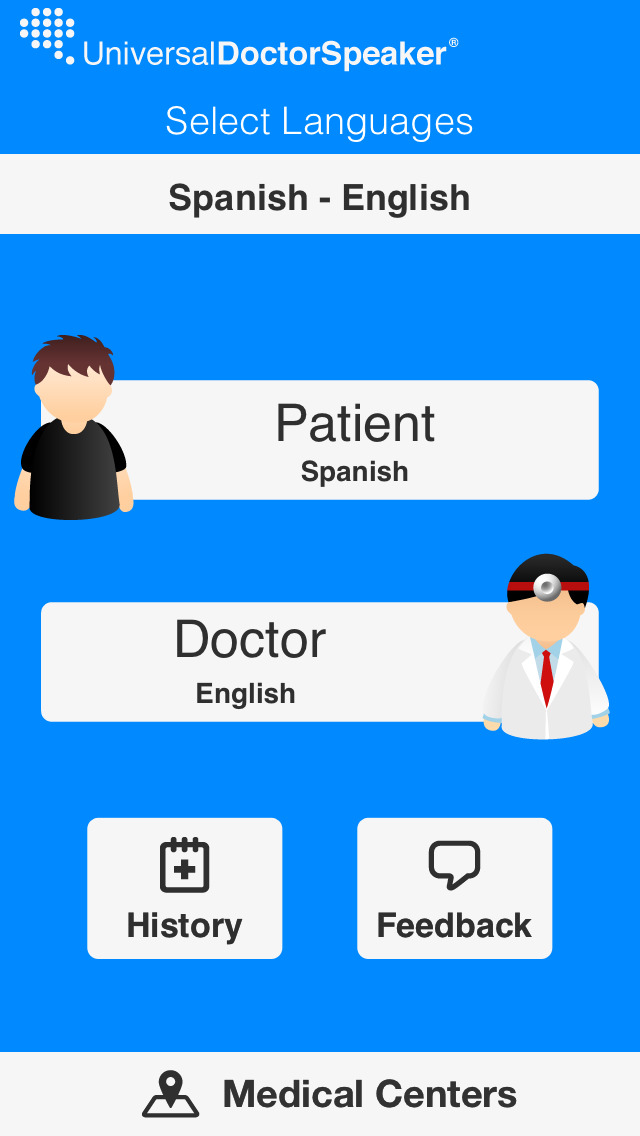Open the Spanish - English language selector
Viewport: 640px width, 1136px height.
tap(319, 197)
